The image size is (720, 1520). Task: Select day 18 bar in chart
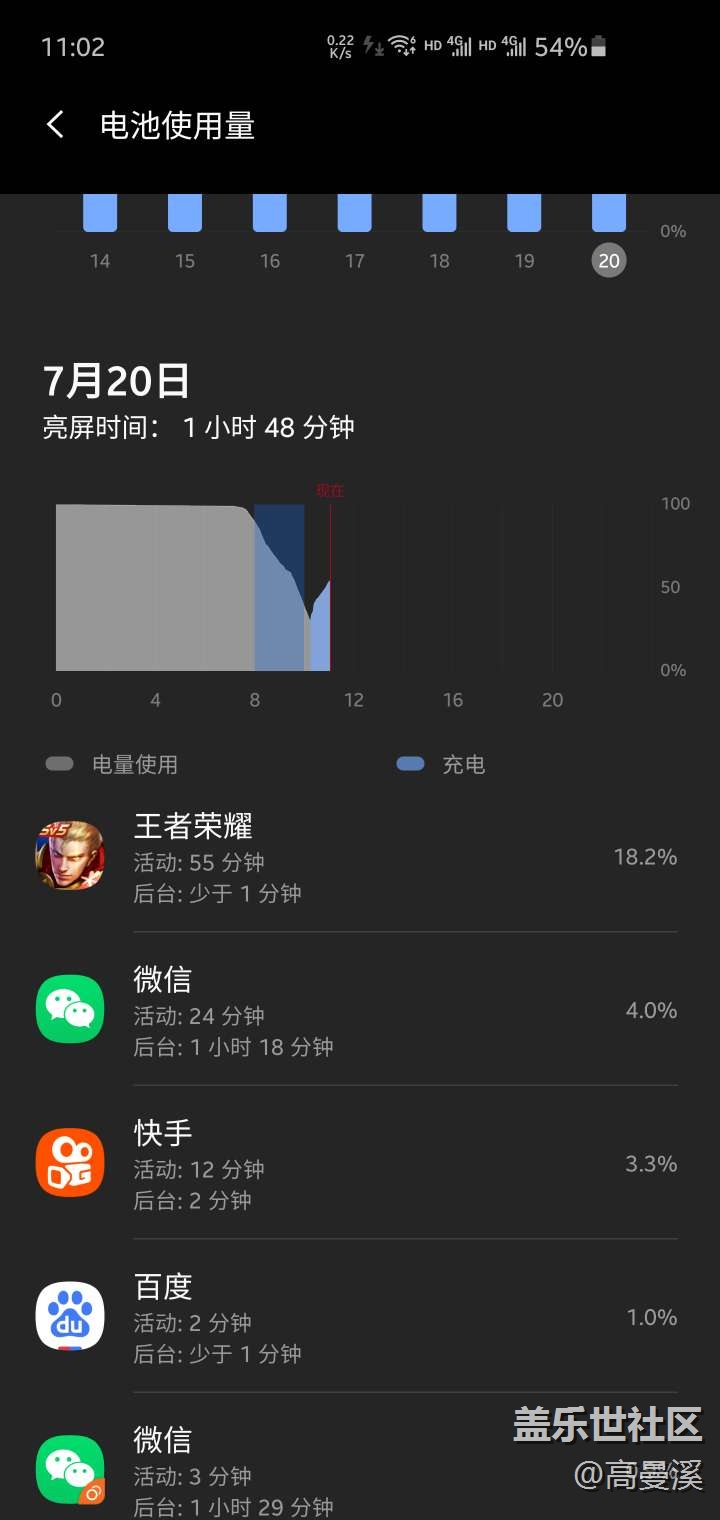pos(439,213)
